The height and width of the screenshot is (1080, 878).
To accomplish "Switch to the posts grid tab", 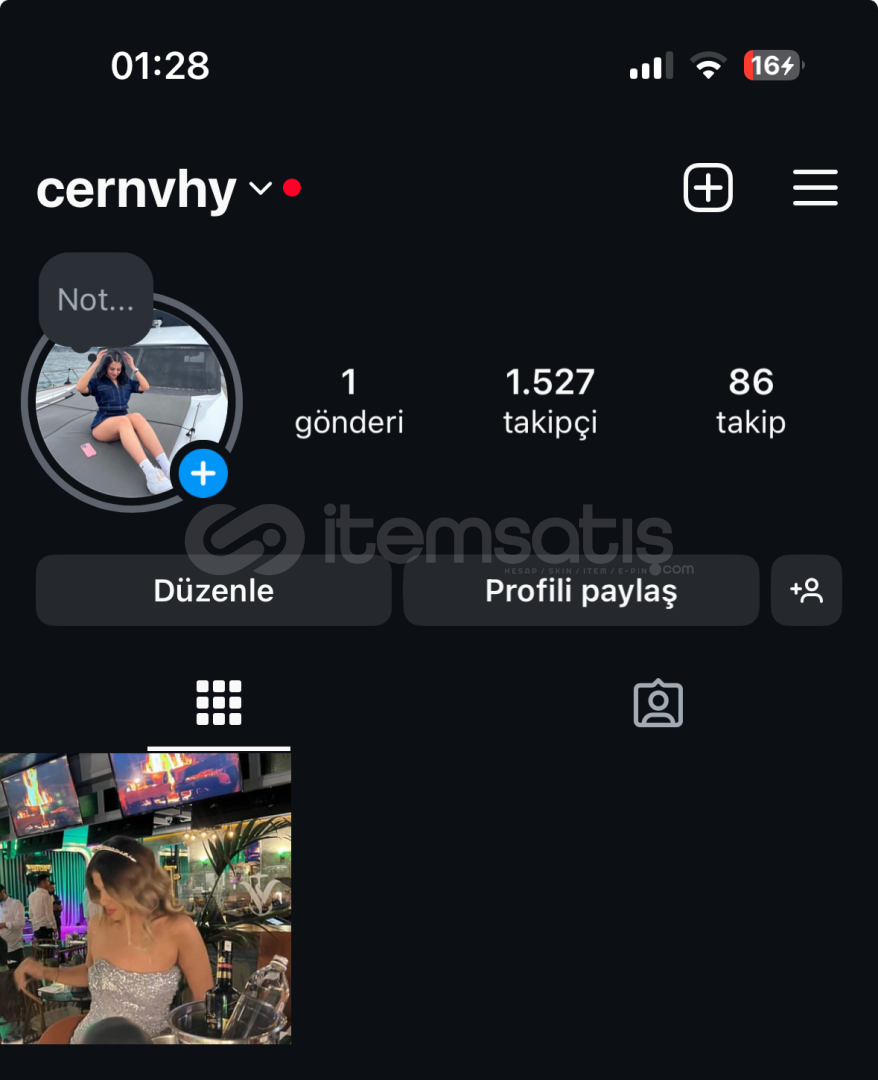I will pyautogui.click(x=219, y=703).
